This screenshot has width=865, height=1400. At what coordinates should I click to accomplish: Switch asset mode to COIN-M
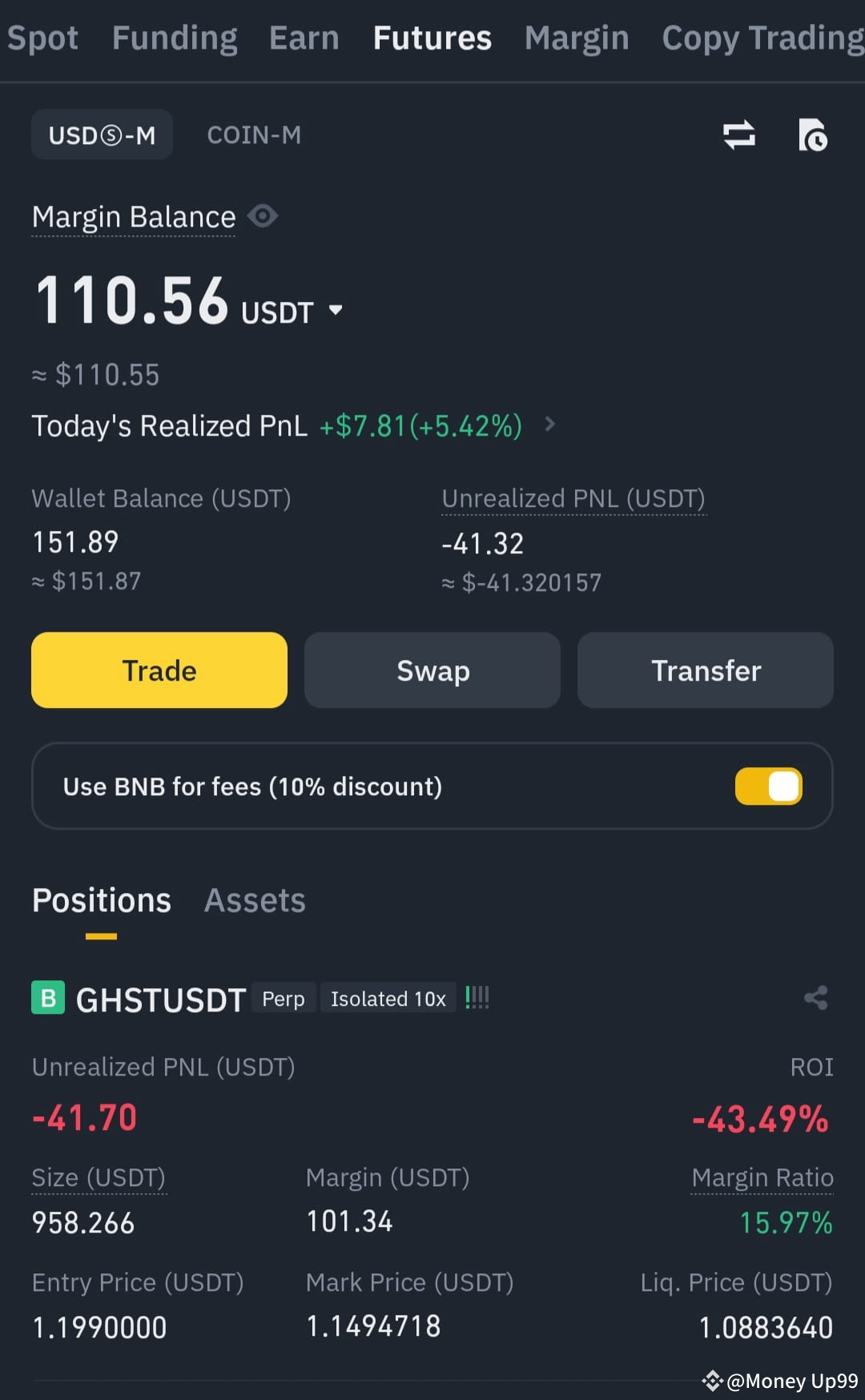(x=253, y=135)
